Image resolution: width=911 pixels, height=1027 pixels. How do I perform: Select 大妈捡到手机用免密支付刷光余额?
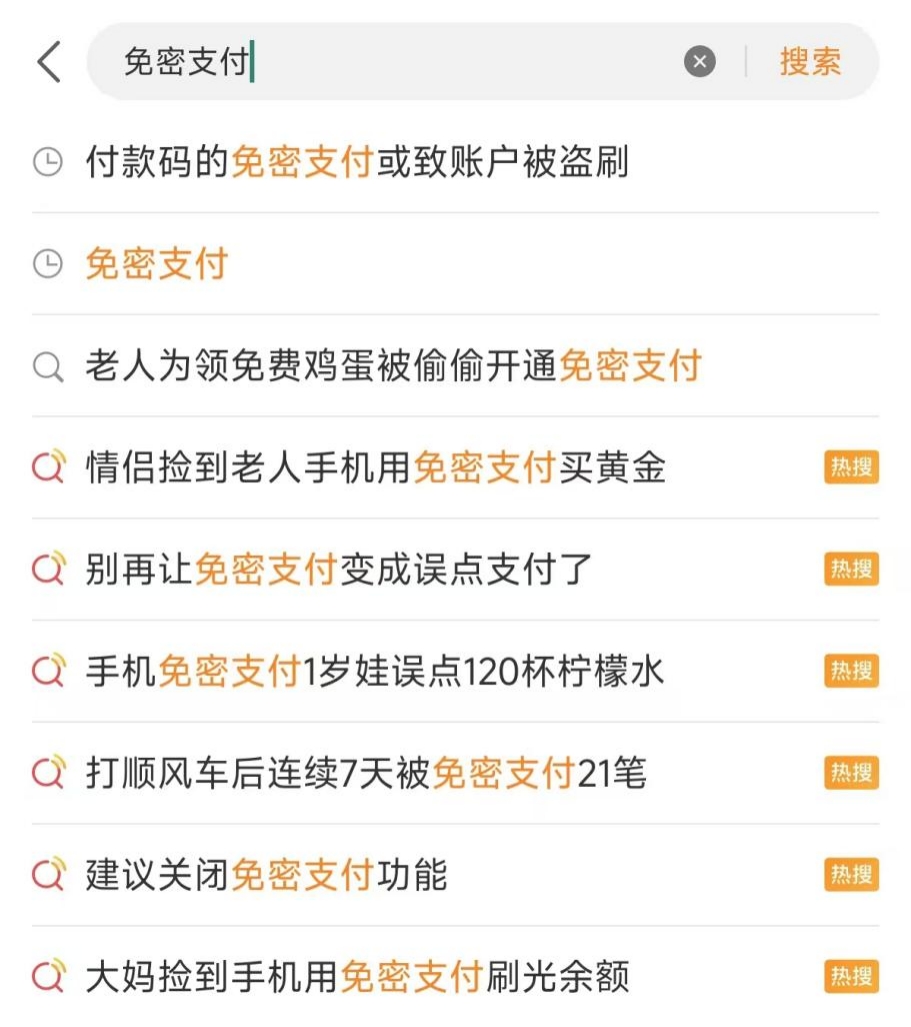click(x=357, y=977)
